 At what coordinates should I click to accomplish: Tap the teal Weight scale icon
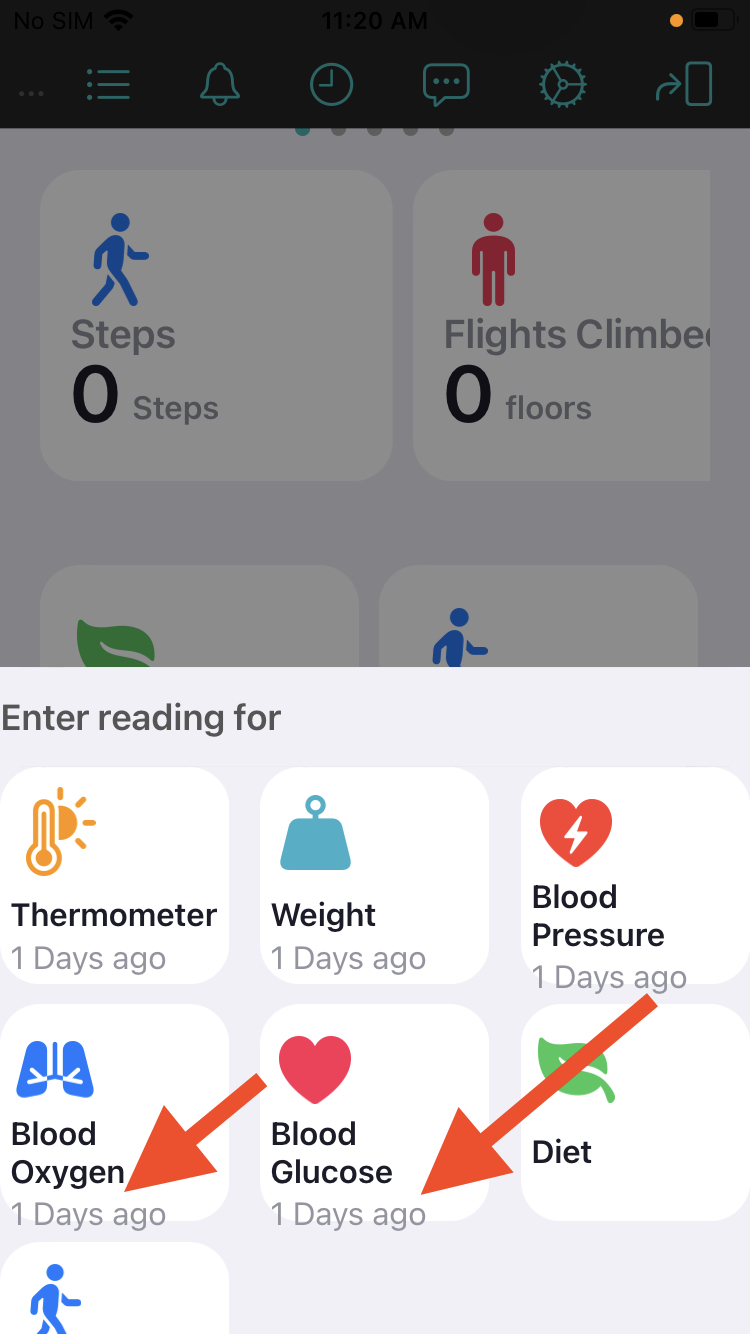pos(314,831)
